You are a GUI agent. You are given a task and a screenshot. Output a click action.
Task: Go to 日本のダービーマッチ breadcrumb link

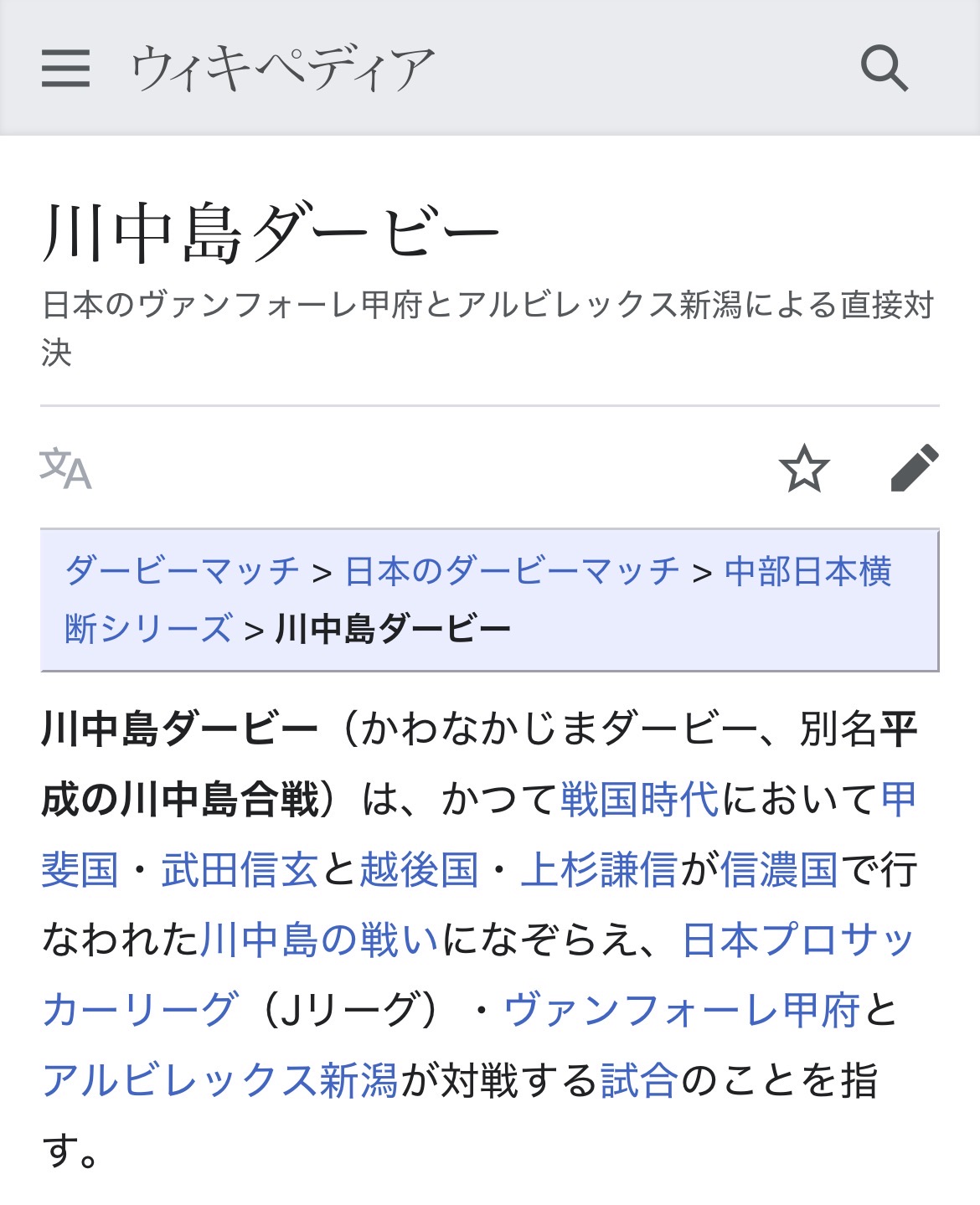pos(512,571)
